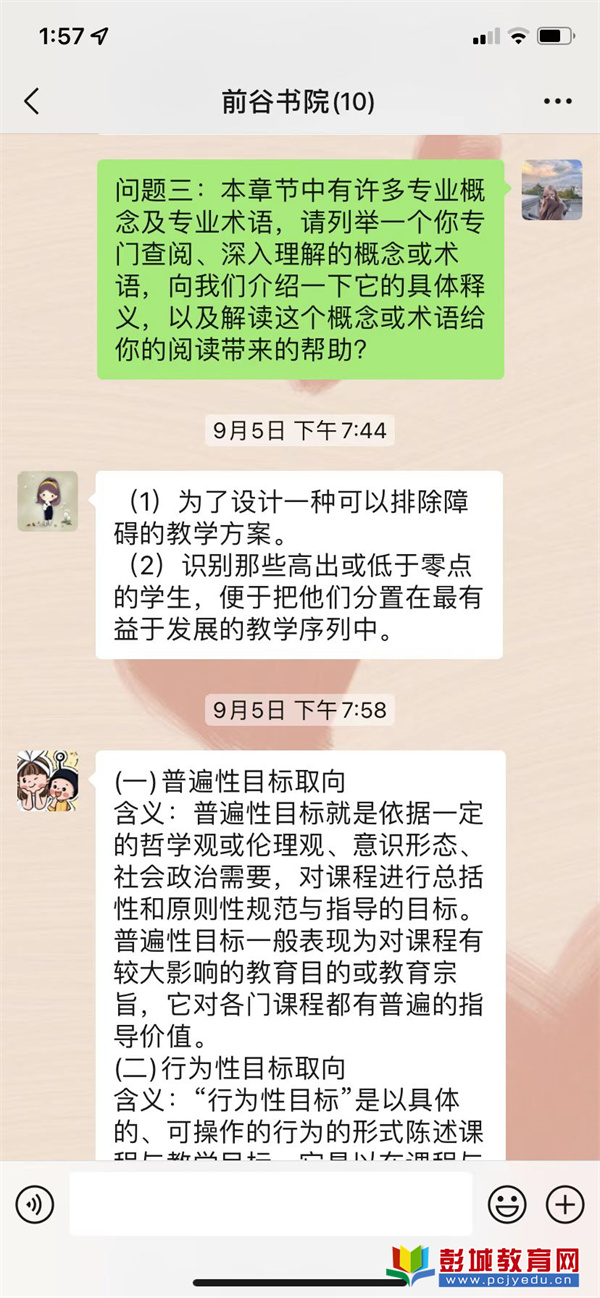Open avatar of 普遍性目标取向 message sender
This screenshot has height=1298, width=600.
pos(47,780)
